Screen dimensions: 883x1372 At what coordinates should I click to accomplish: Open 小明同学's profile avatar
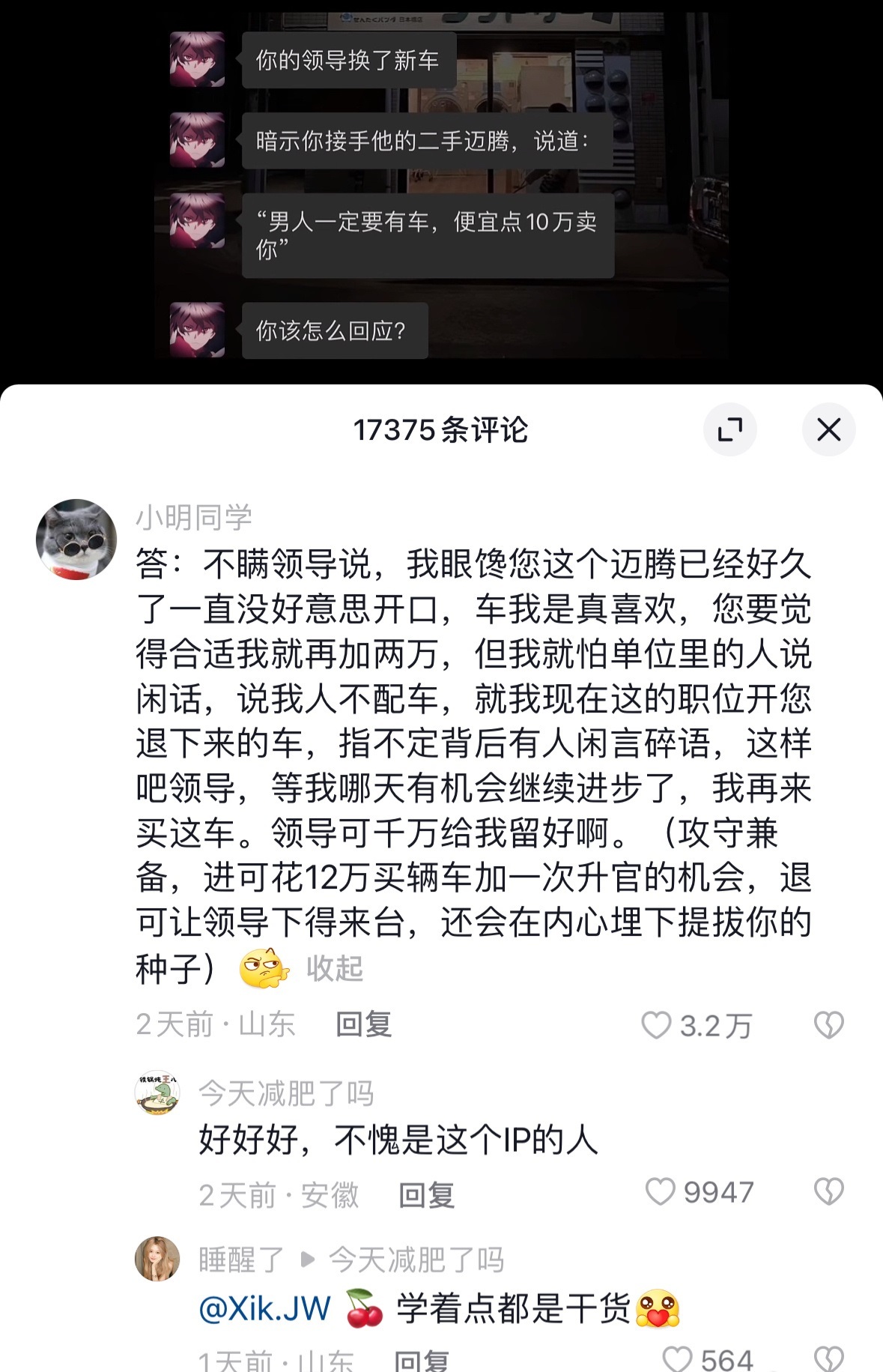point(76,540)
